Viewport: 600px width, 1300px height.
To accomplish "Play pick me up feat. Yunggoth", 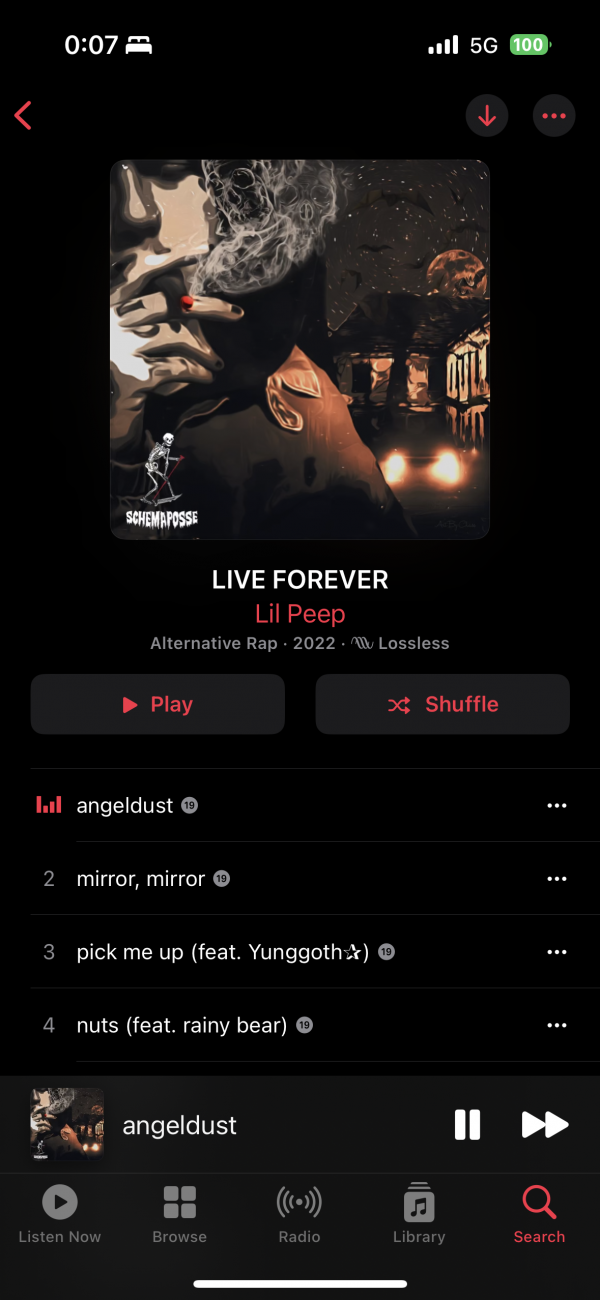I will (x=223, y=952).
